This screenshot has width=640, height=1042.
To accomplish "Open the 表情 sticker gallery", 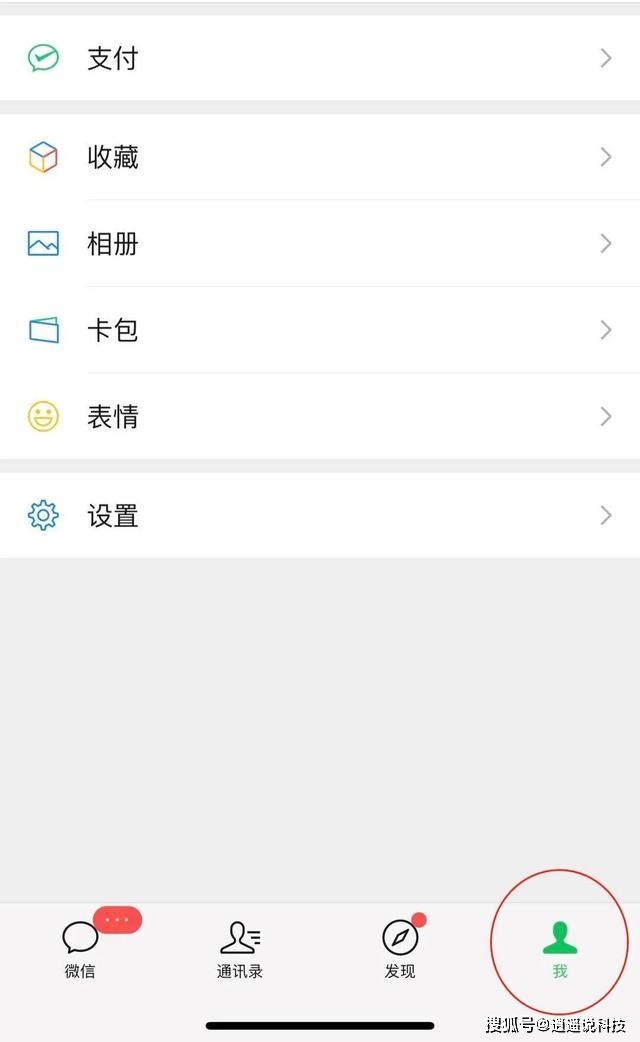I will point(320,416).
